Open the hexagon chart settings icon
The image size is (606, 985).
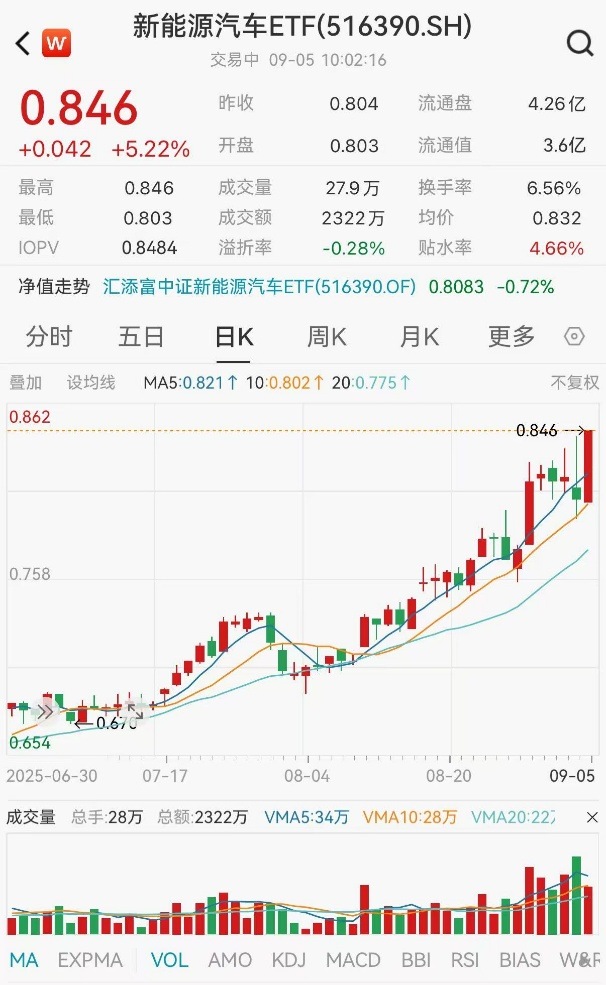point(574,337)
